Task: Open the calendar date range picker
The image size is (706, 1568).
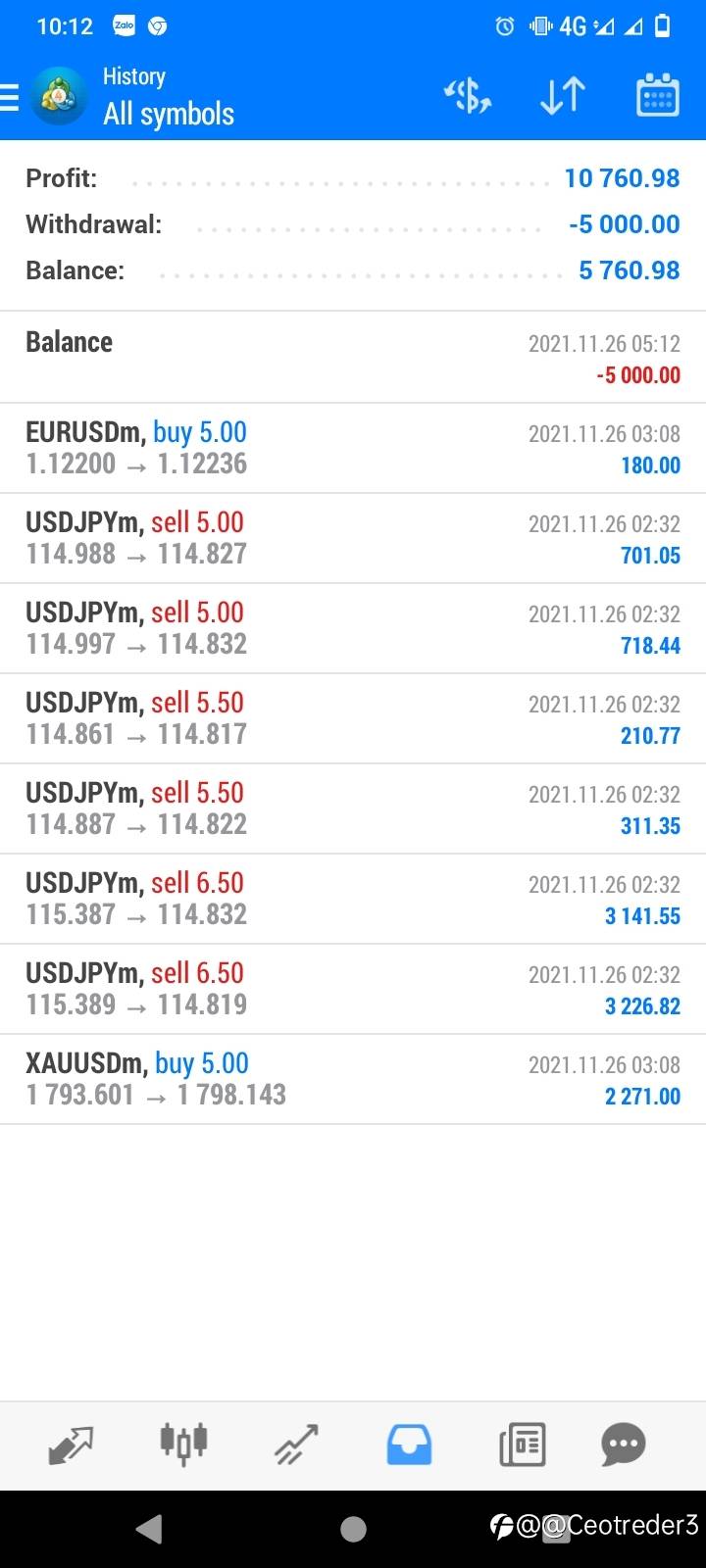Action: [x=657, y=95]
